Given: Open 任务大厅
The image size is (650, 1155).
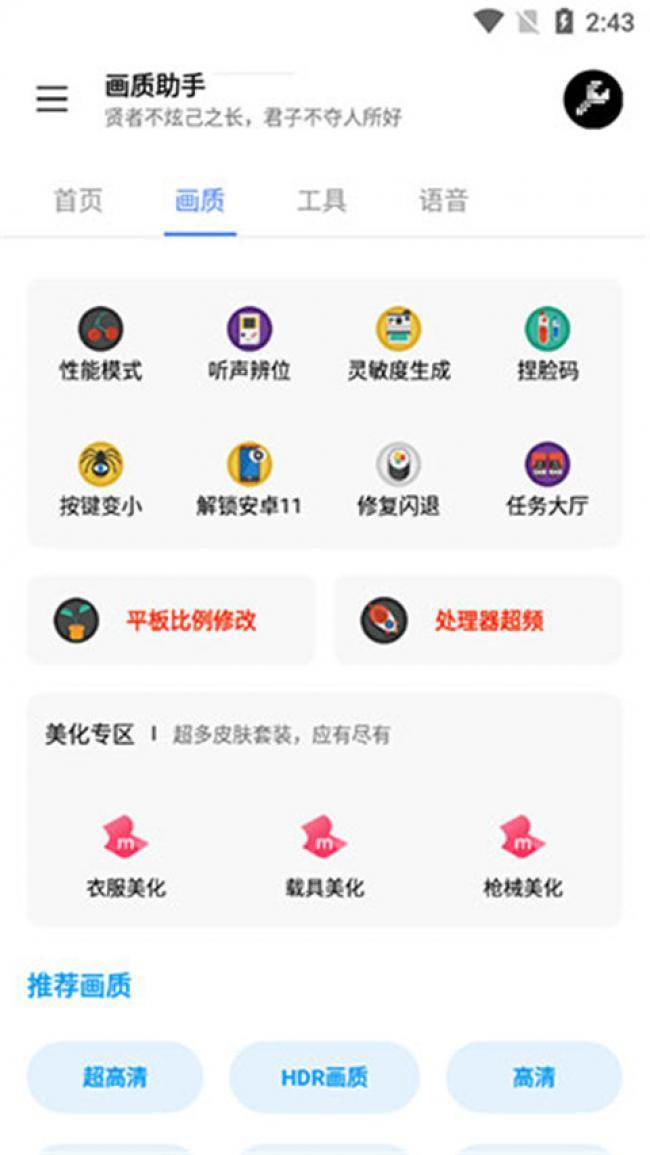Looking at the screenshot, I should coord(547,480).
